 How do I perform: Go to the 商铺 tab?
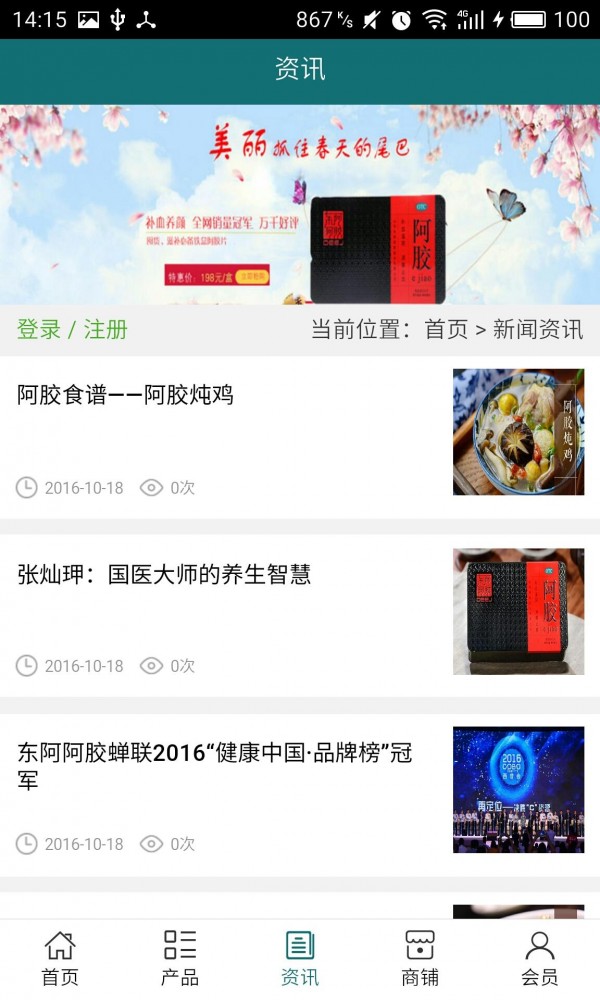tap(420, 958)
